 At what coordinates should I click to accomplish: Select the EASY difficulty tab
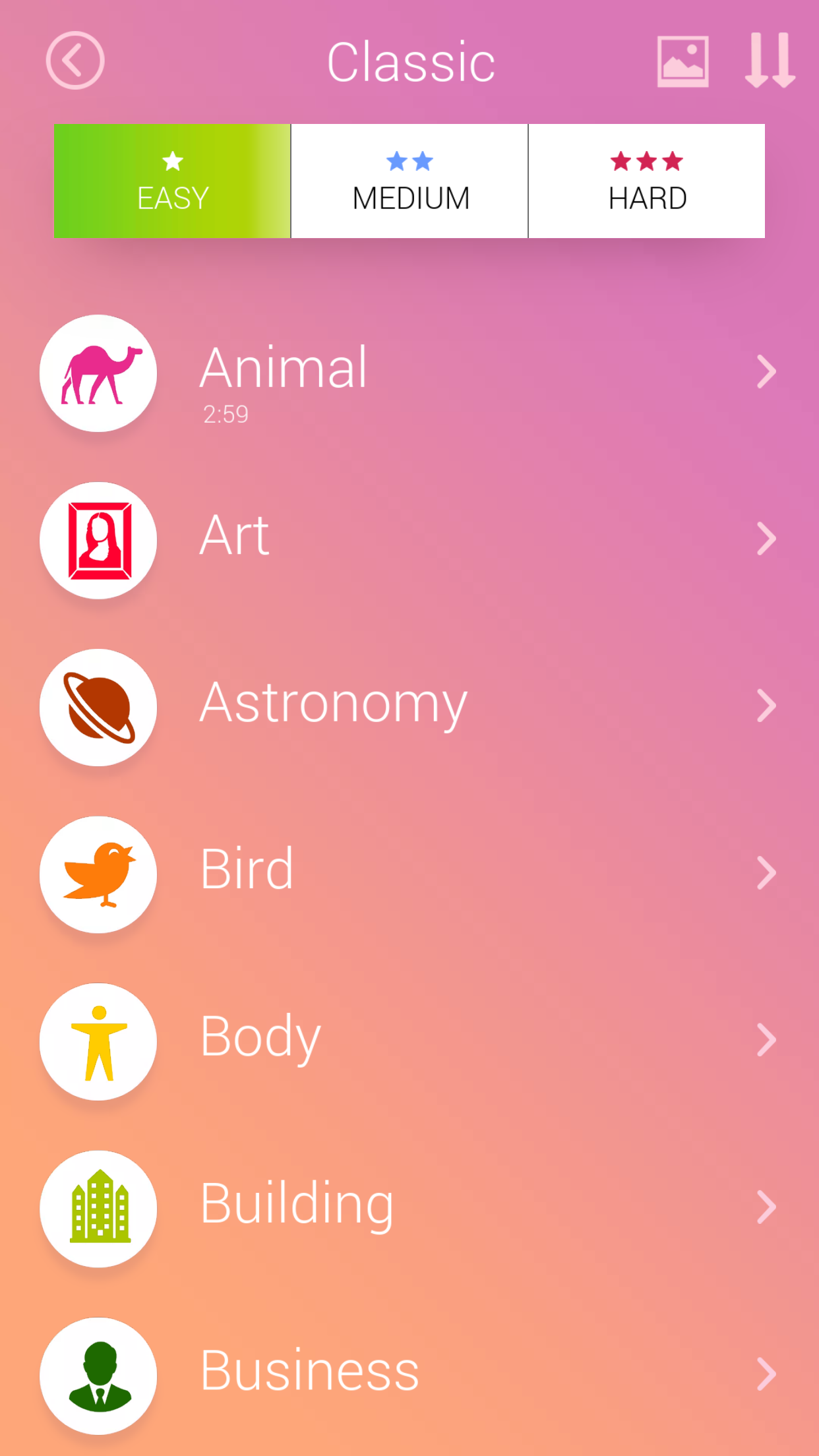pos(171,179)
